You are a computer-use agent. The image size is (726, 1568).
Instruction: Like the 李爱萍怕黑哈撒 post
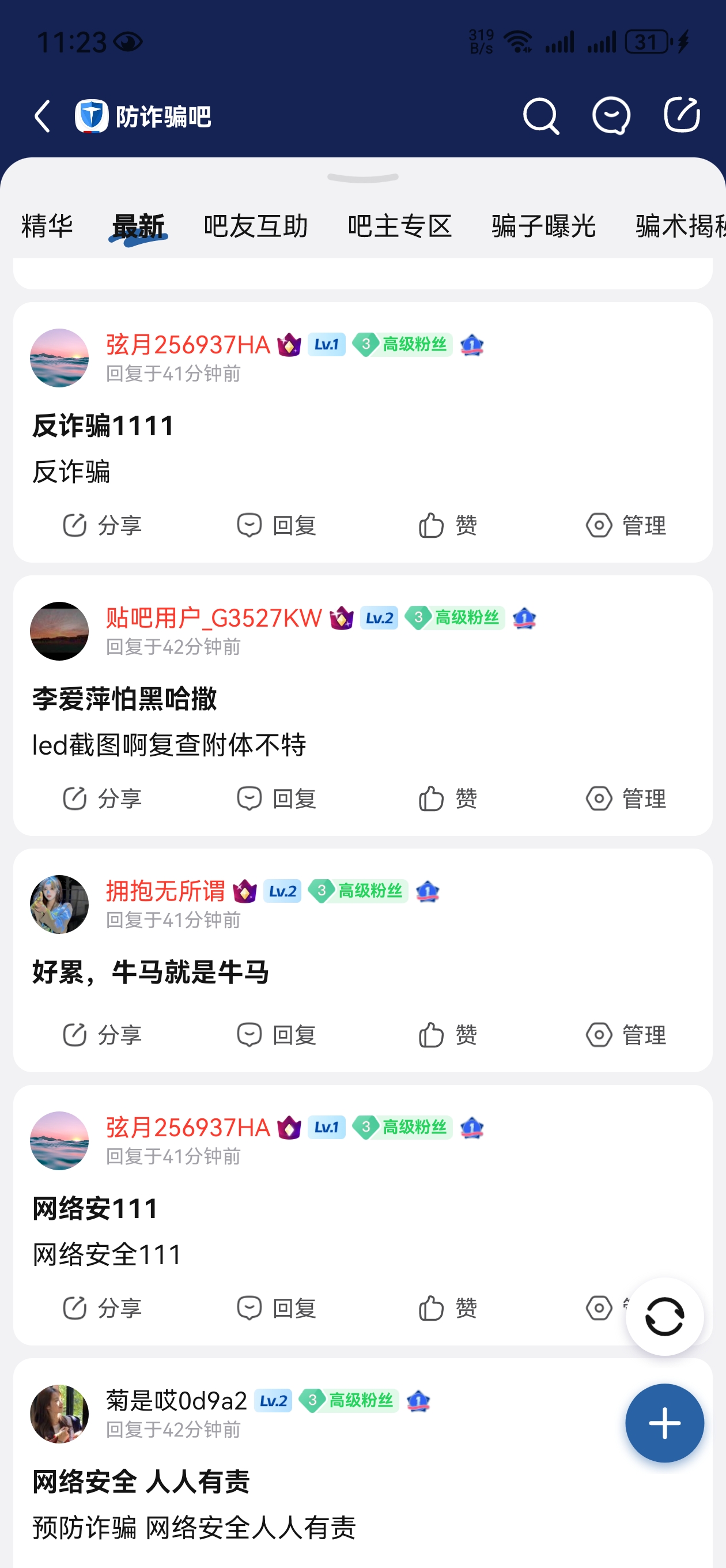(x=448, y=798)
